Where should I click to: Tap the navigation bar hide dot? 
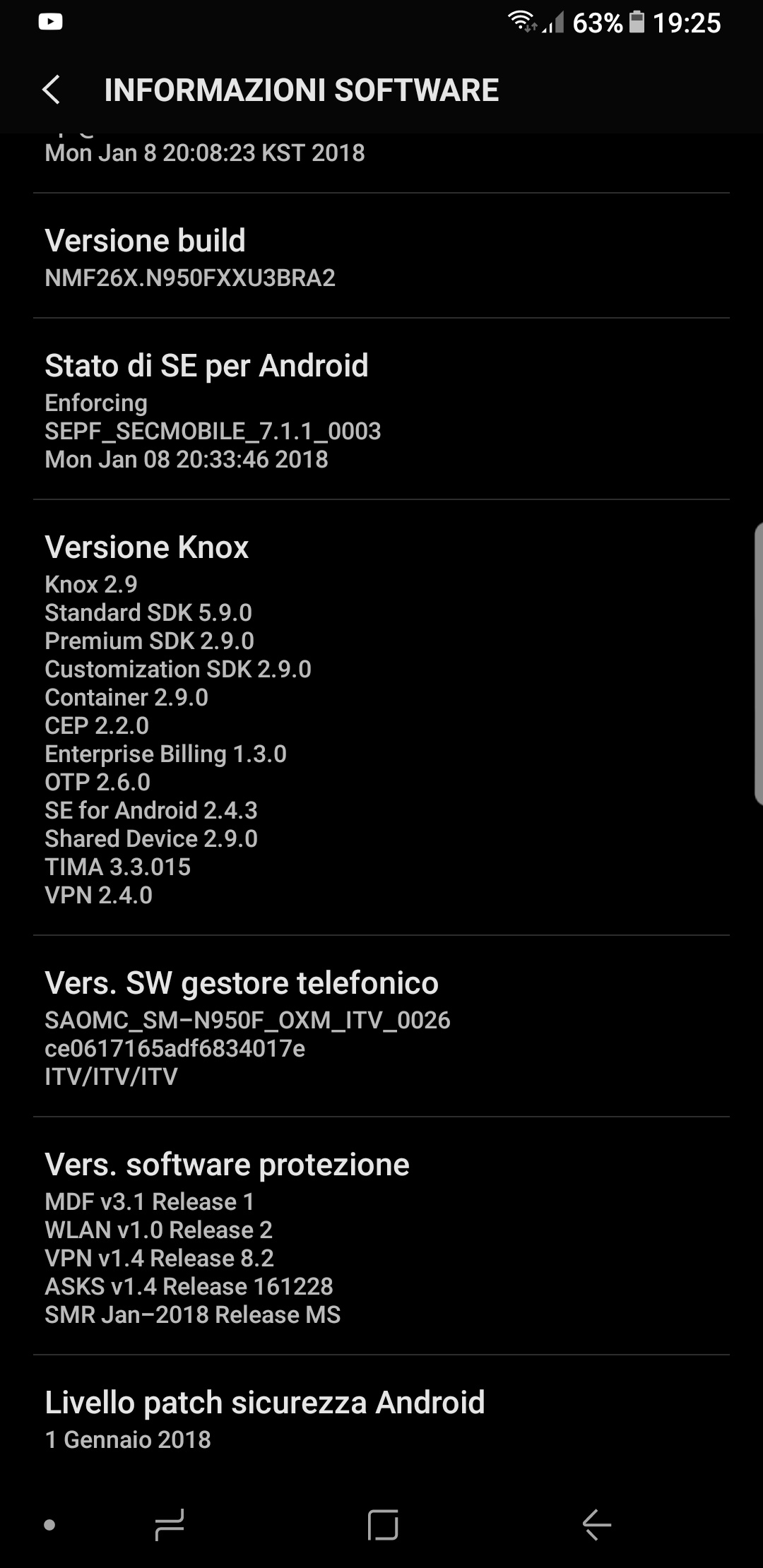coord(49,1525)
